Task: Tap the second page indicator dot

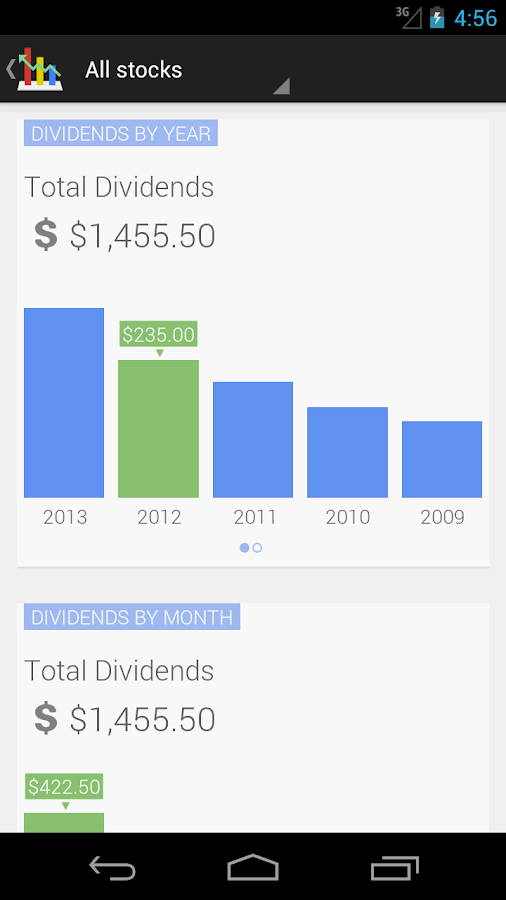Action: pos(258,548)
